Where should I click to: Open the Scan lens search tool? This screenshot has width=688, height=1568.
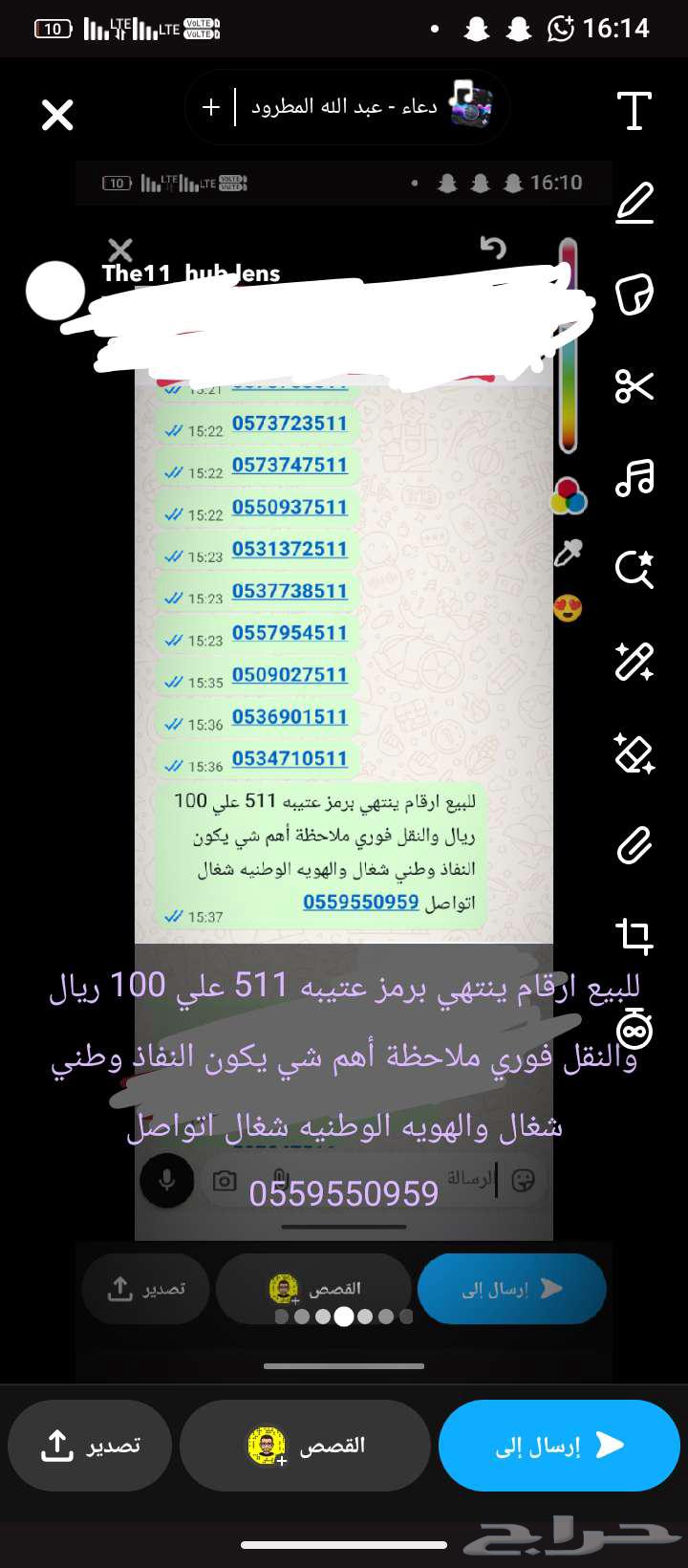[x=634, y=571]
